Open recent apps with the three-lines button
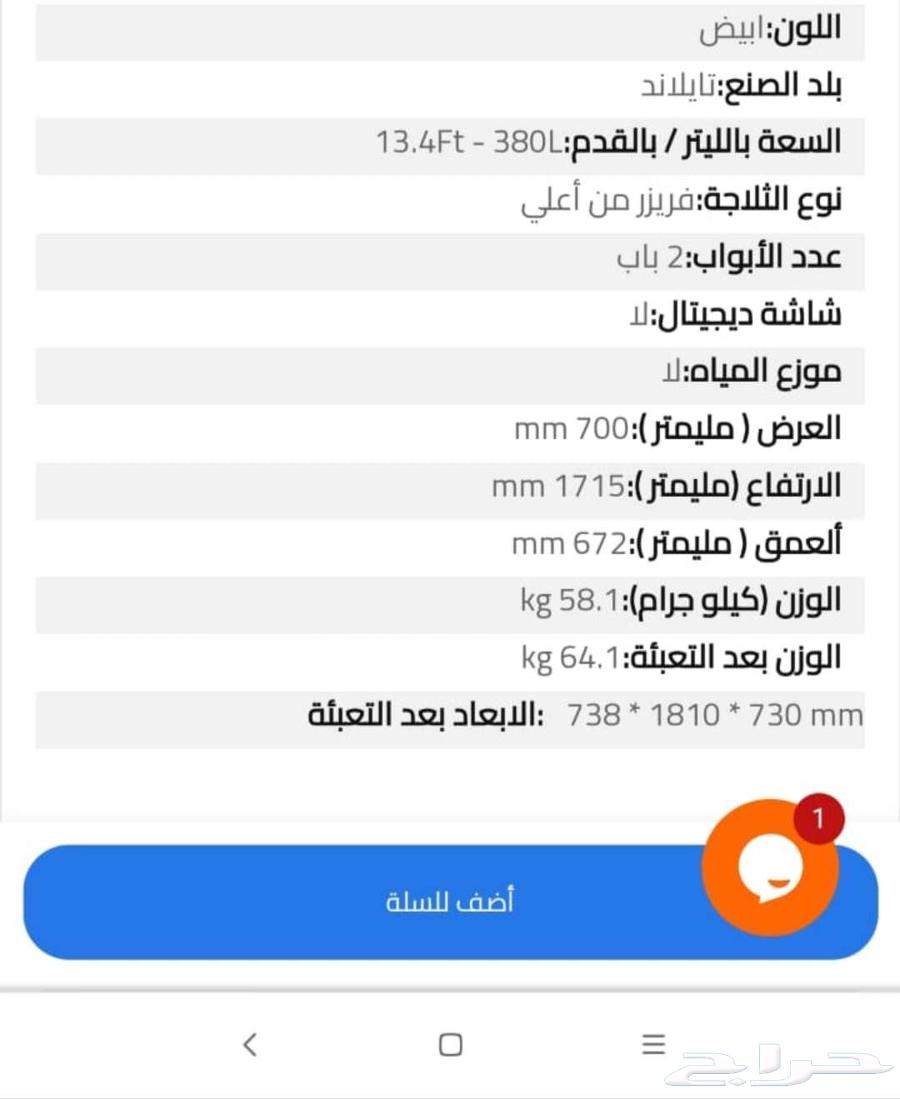 653,1045
